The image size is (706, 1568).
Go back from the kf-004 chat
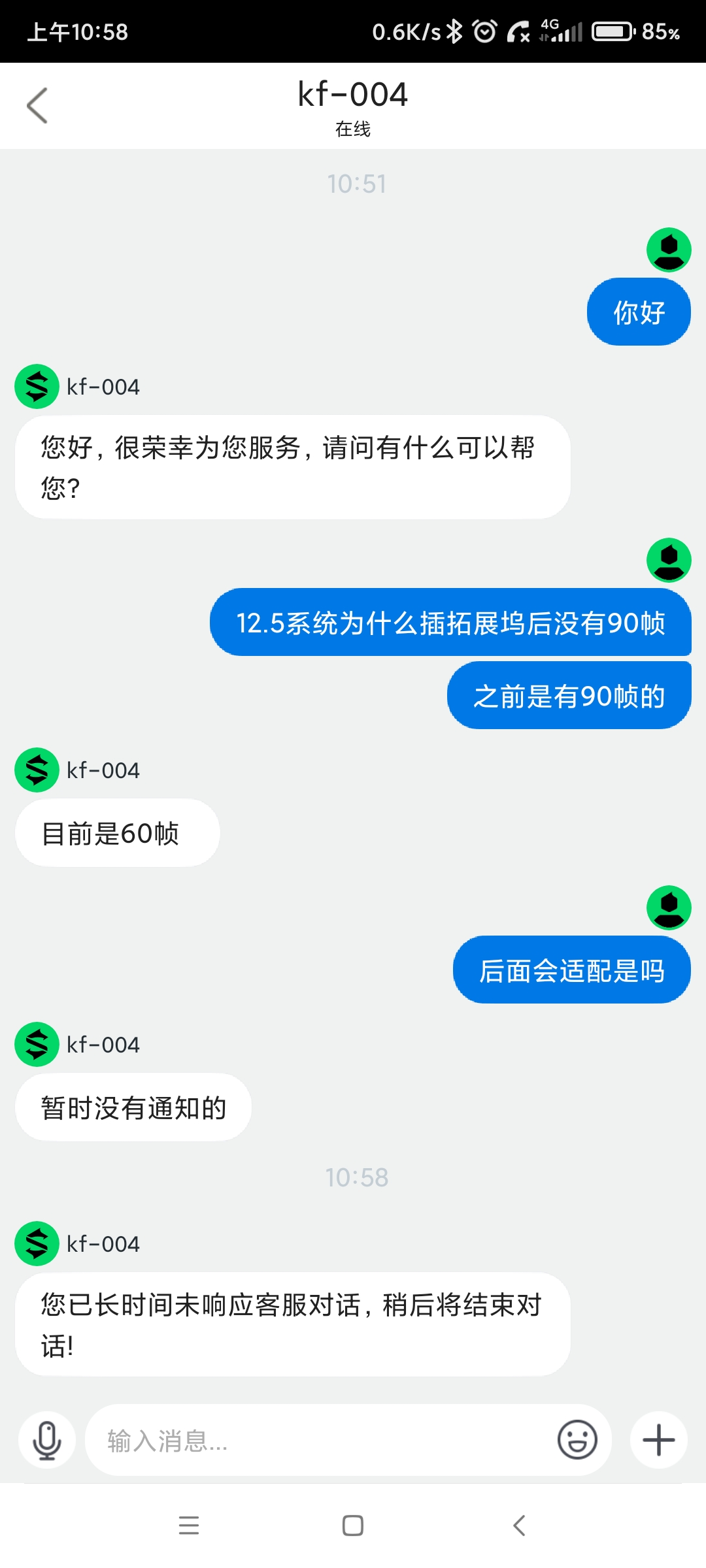coord(37,105)
